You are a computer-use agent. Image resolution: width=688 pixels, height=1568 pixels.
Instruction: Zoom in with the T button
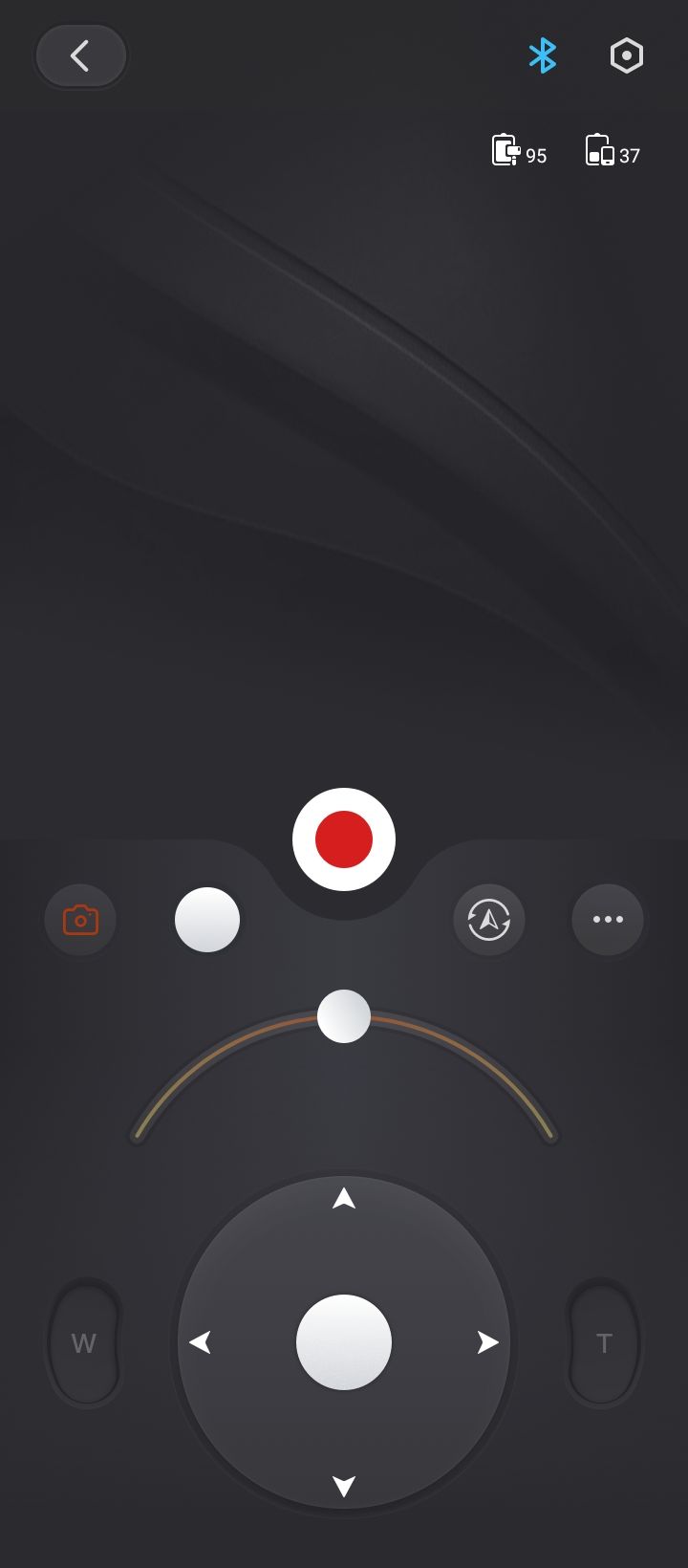[x=603, y=1343]
